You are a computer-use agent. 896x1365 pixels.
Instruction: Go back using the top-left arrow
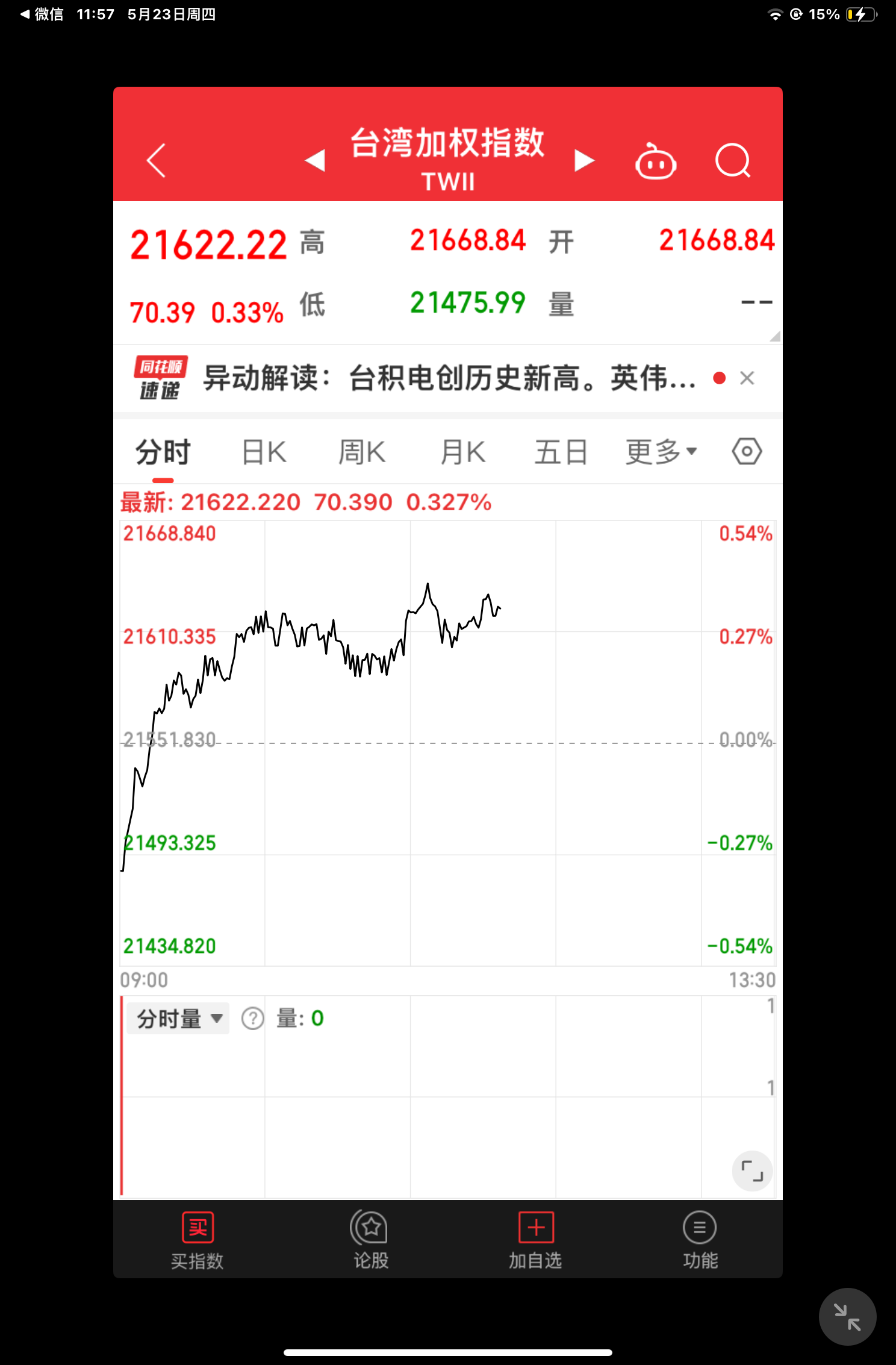point(157,160)
